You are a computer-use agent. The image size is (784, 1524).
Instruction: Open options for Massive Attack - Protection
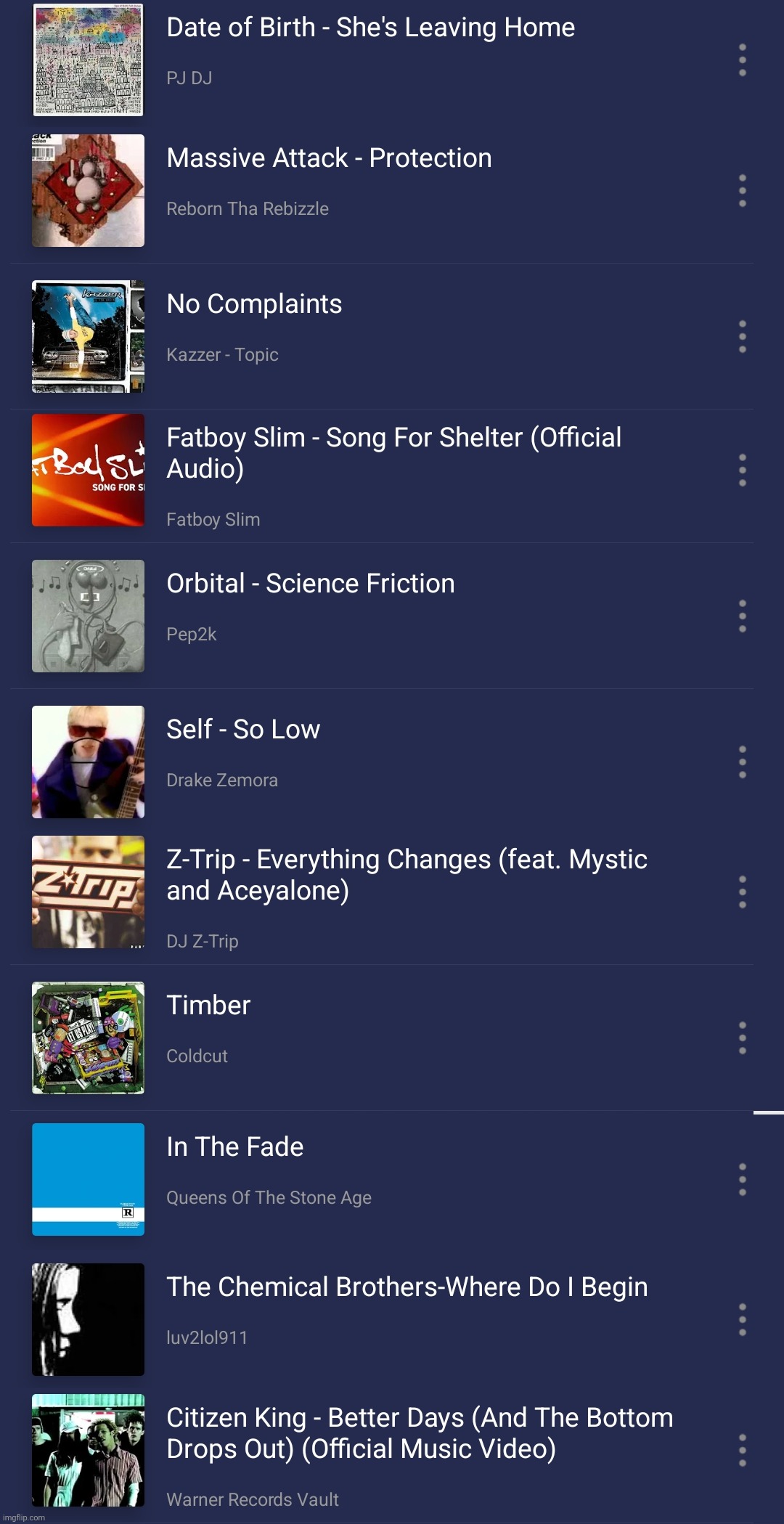point(742,191)
